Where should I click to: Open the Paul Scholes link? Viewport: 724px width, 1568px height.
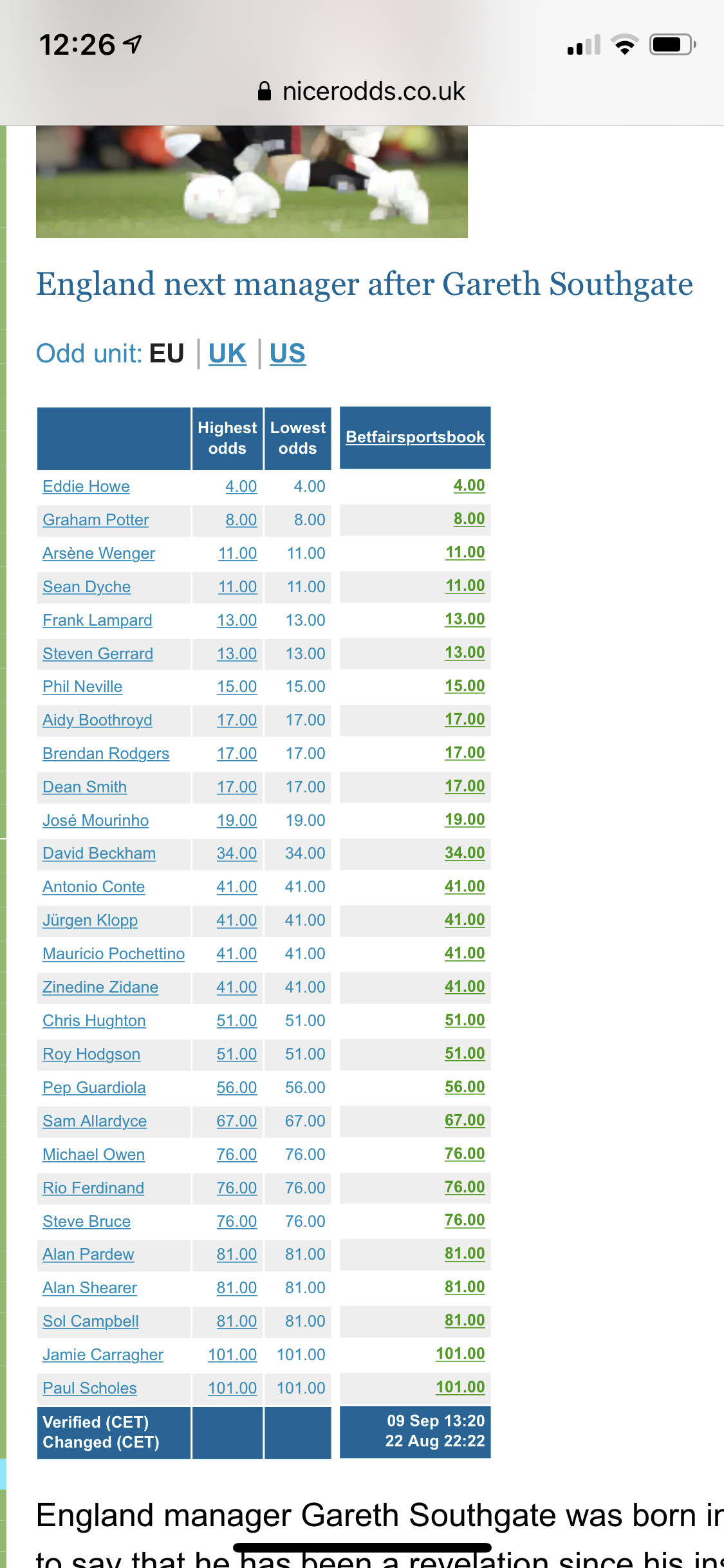[x=89, y=1388]
